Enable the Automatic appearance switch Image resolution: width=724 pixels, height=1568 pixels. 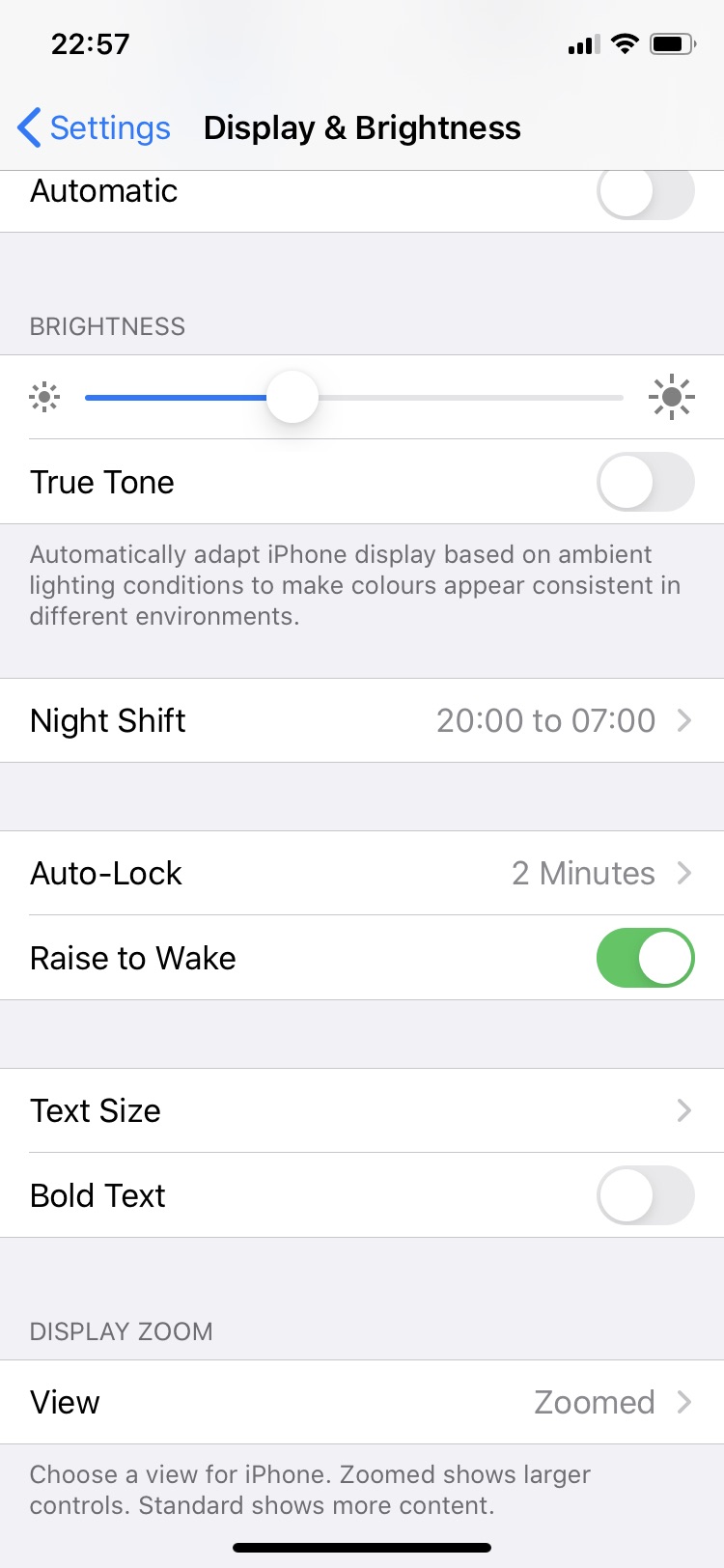(x=645, y=193)
